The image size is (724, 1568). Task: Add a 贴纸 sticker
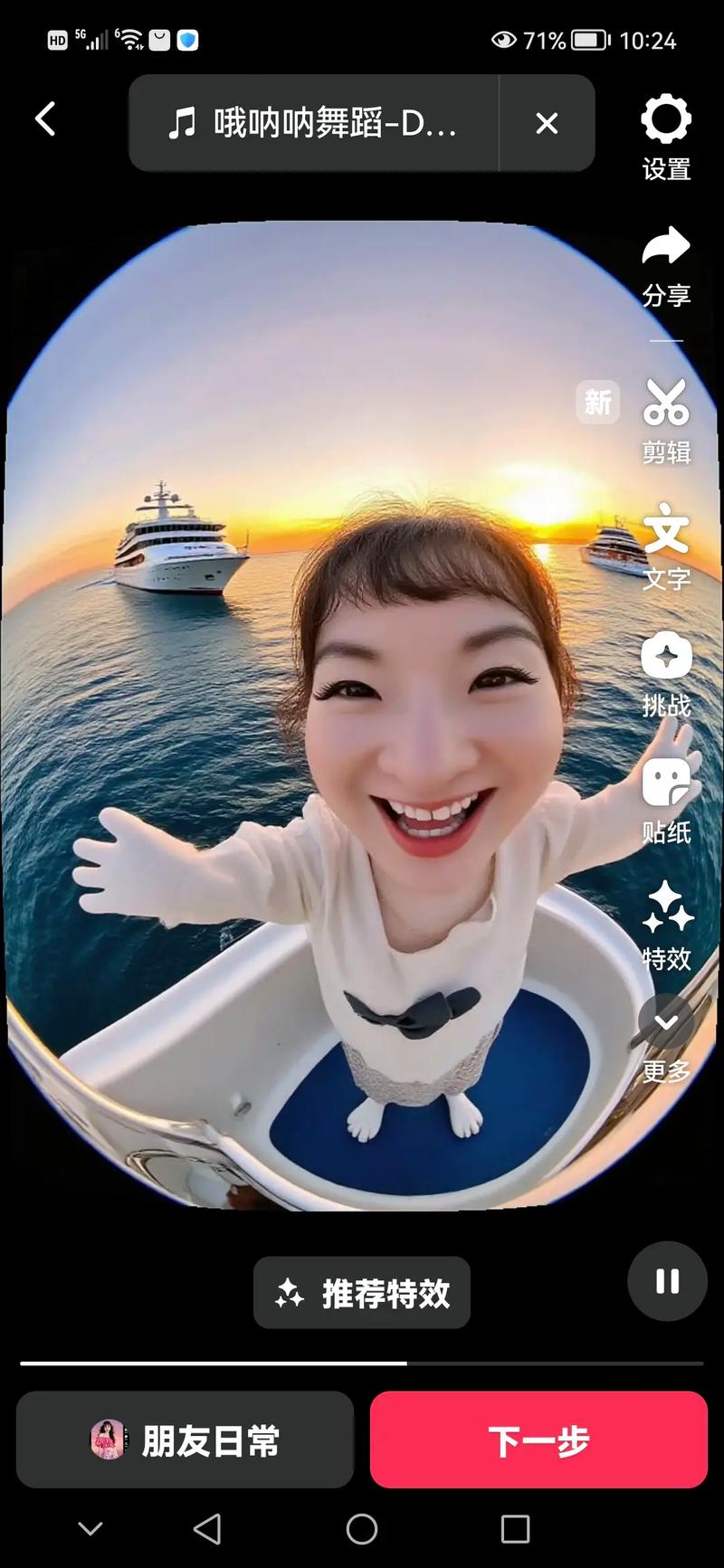point(666,800)
